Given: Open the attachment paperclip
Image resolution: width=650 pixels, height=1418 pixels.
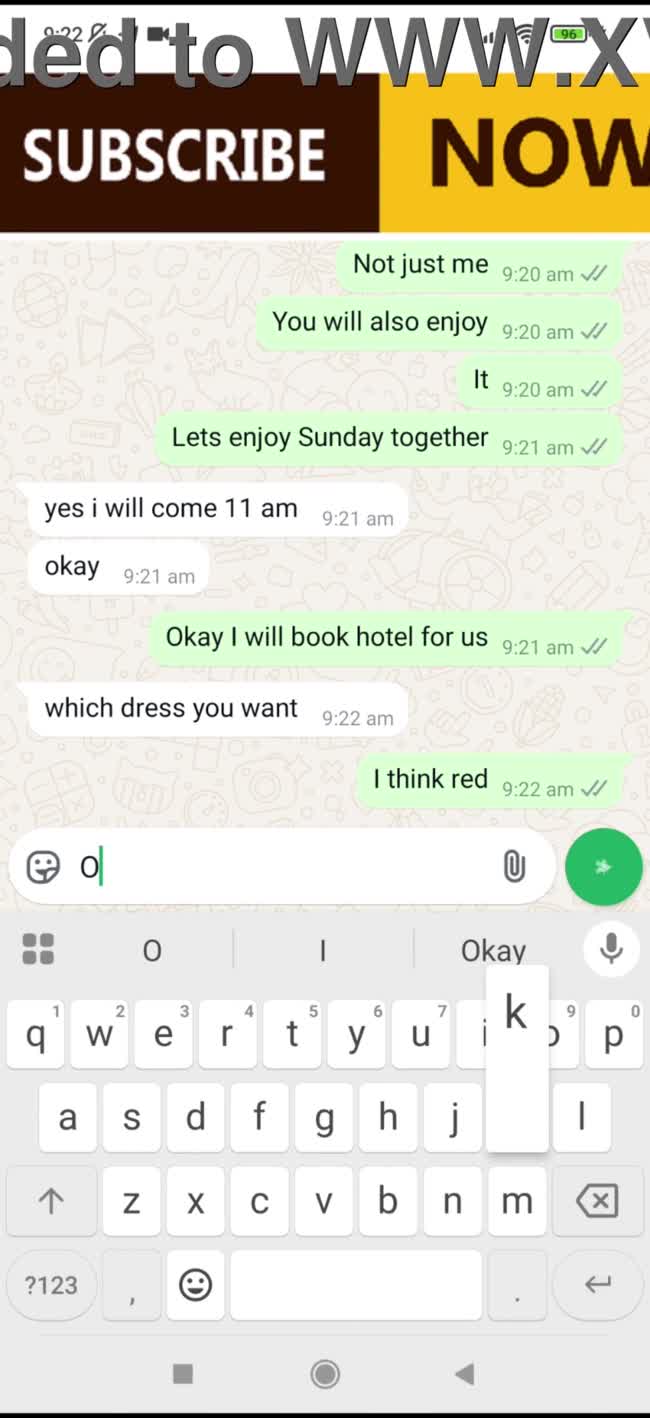Looking at the screenshot, I should [514, 866].
